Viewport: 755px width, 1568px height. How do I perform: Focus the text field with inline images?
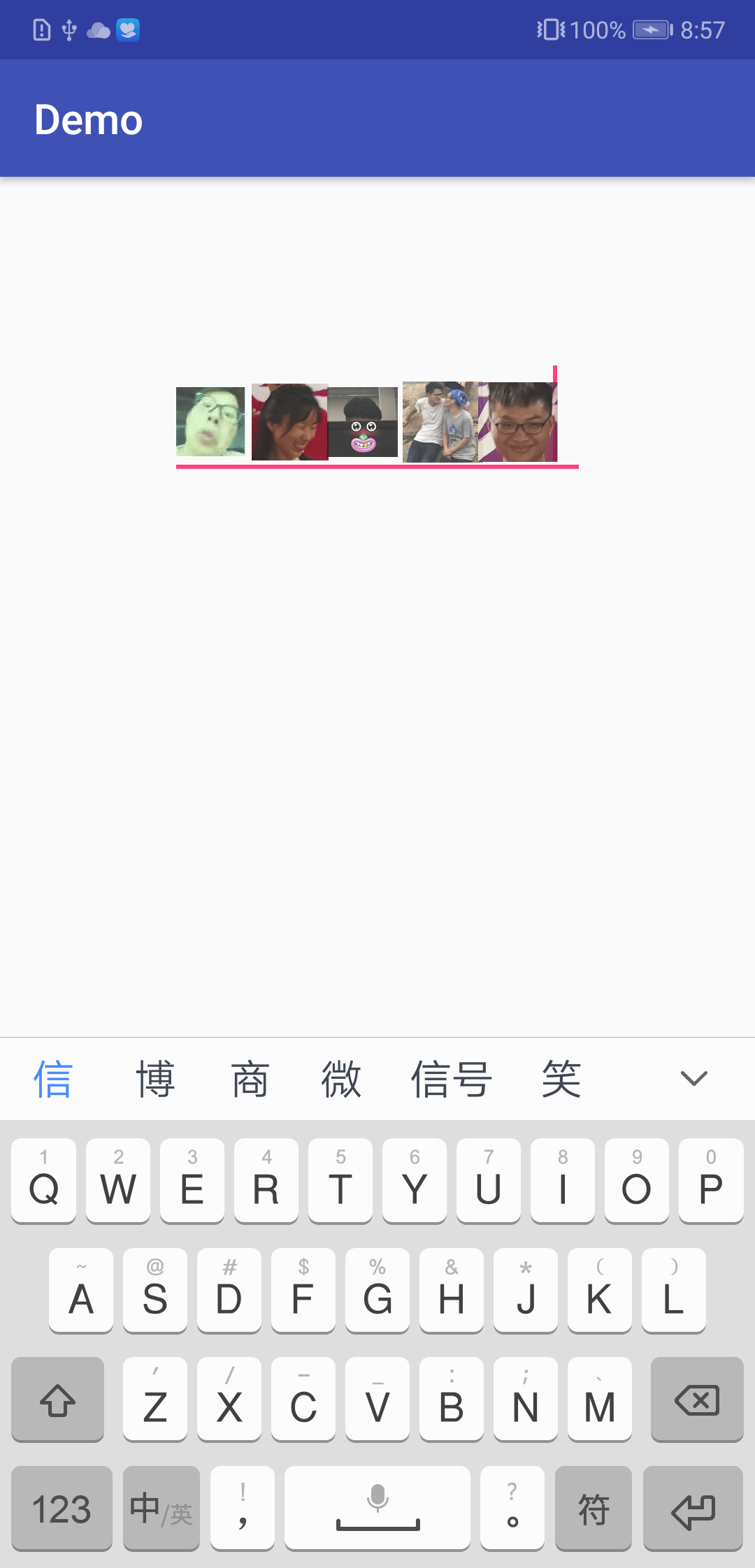tap(377, 422)
